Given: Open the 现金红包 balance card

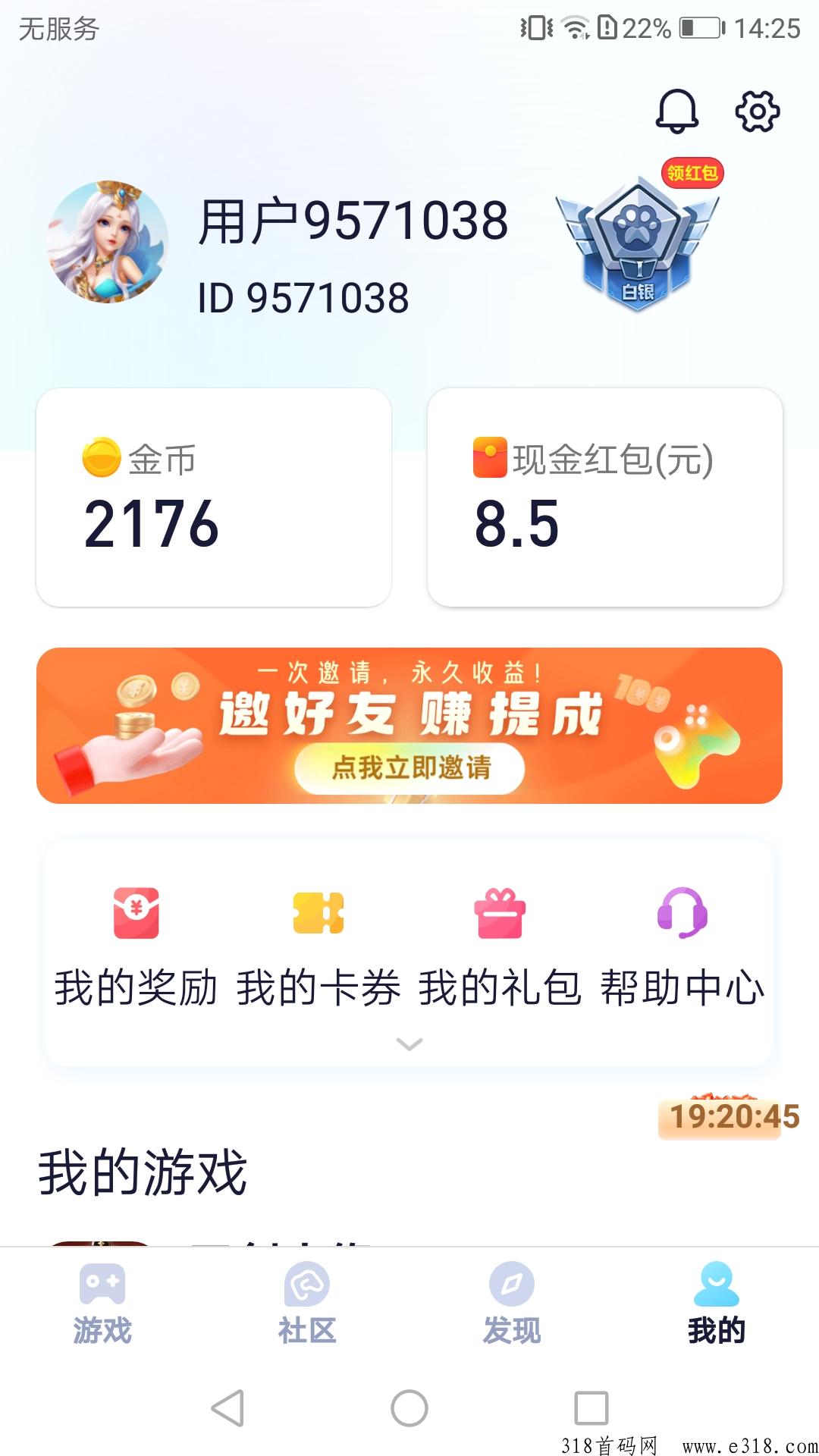Looking at the screenshot, I should coord(605,497).
